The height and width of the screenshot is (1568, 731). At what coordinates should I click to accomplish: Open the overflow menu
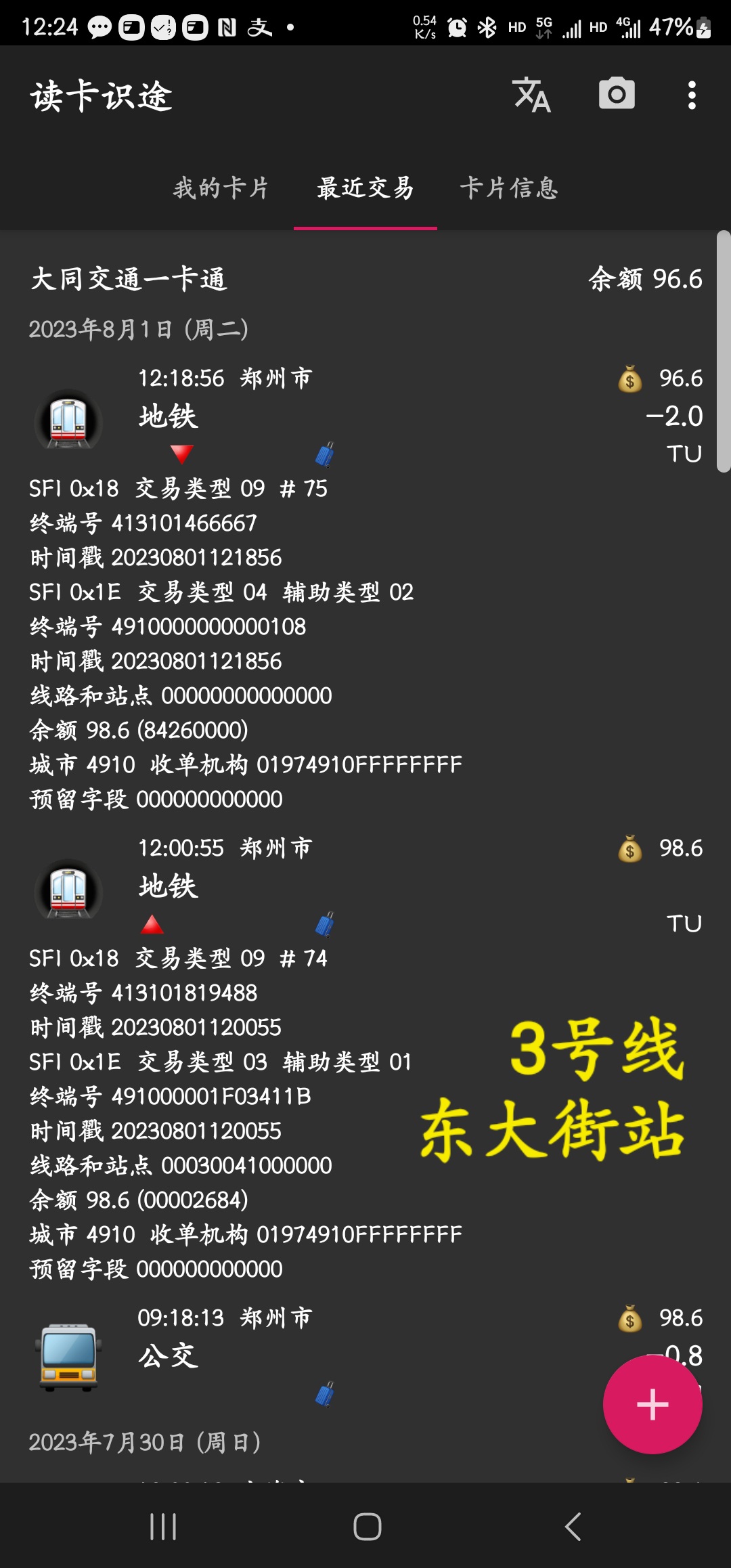[691, 95]
